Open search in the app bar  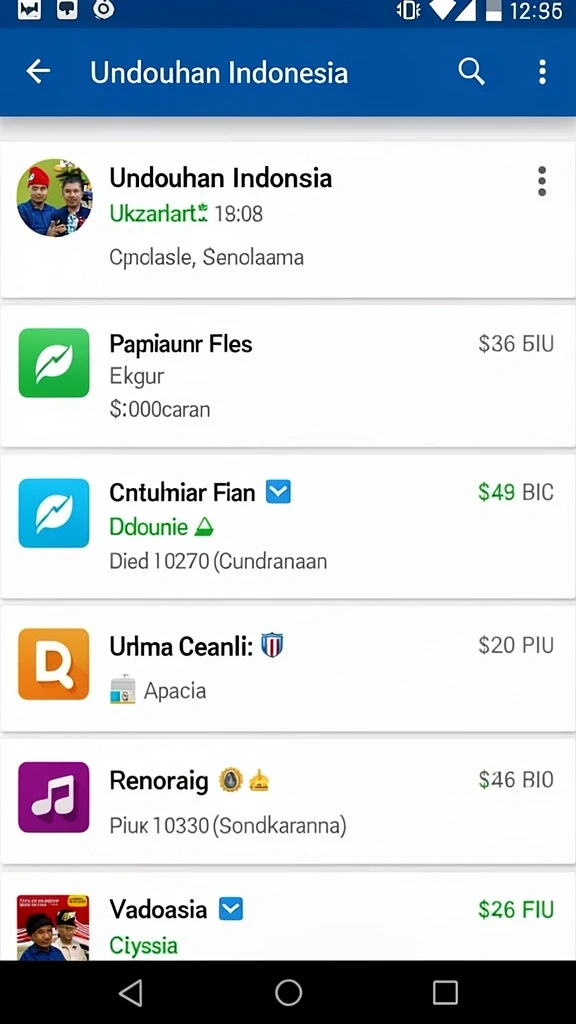[x=471, y=71]
